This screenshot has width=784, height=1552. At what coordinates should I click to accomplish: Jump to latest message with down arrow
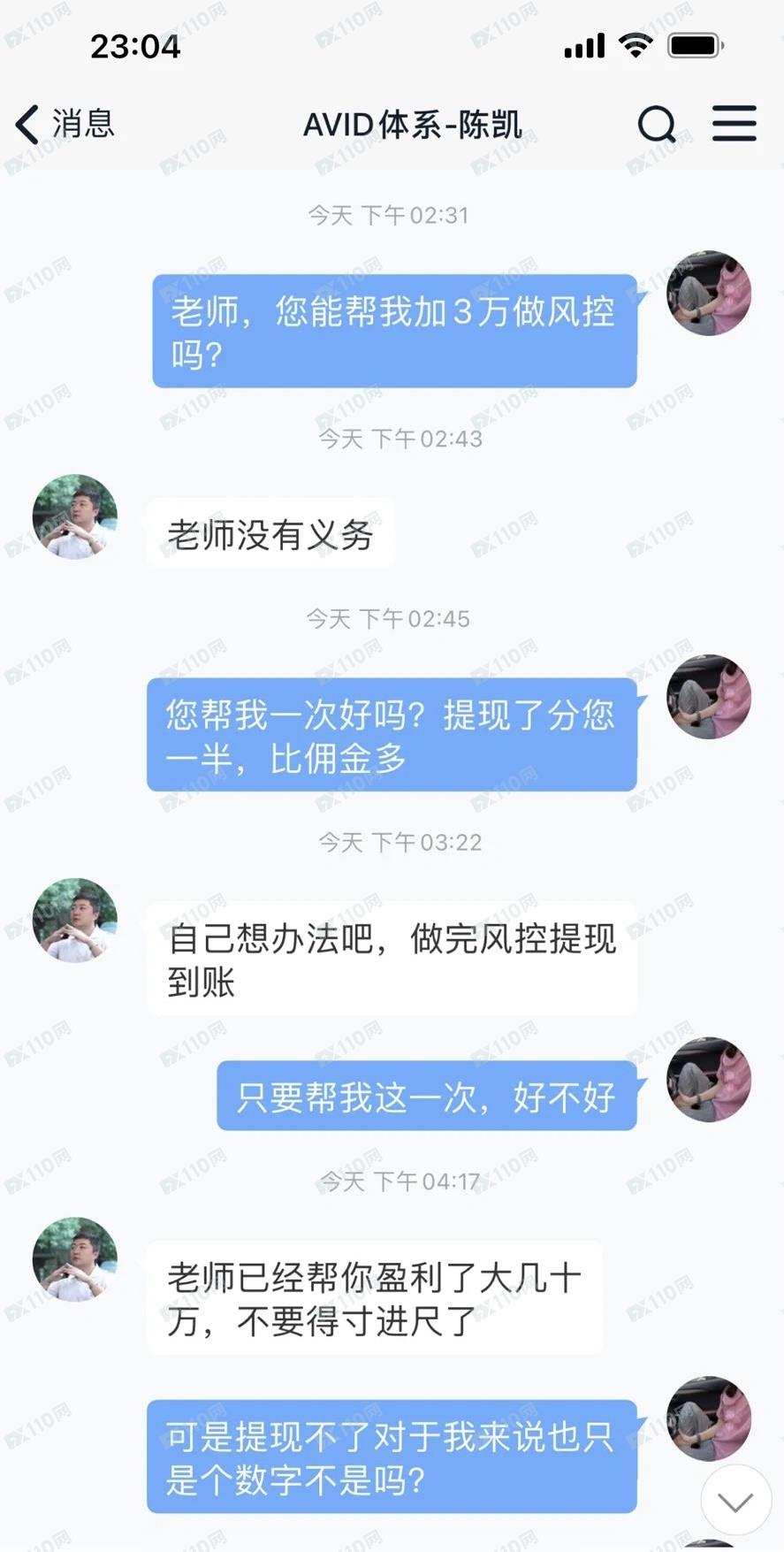pos(735,1501)
